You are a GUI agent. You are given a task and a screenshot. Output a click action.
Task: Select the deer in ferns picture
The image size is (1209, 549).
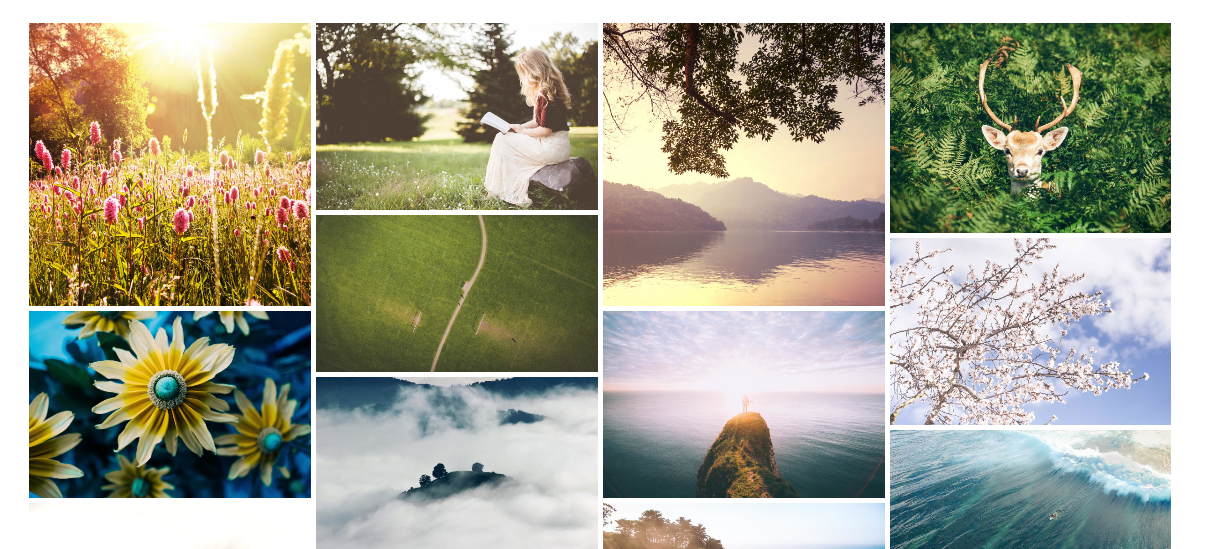(x=1030, y=128)
